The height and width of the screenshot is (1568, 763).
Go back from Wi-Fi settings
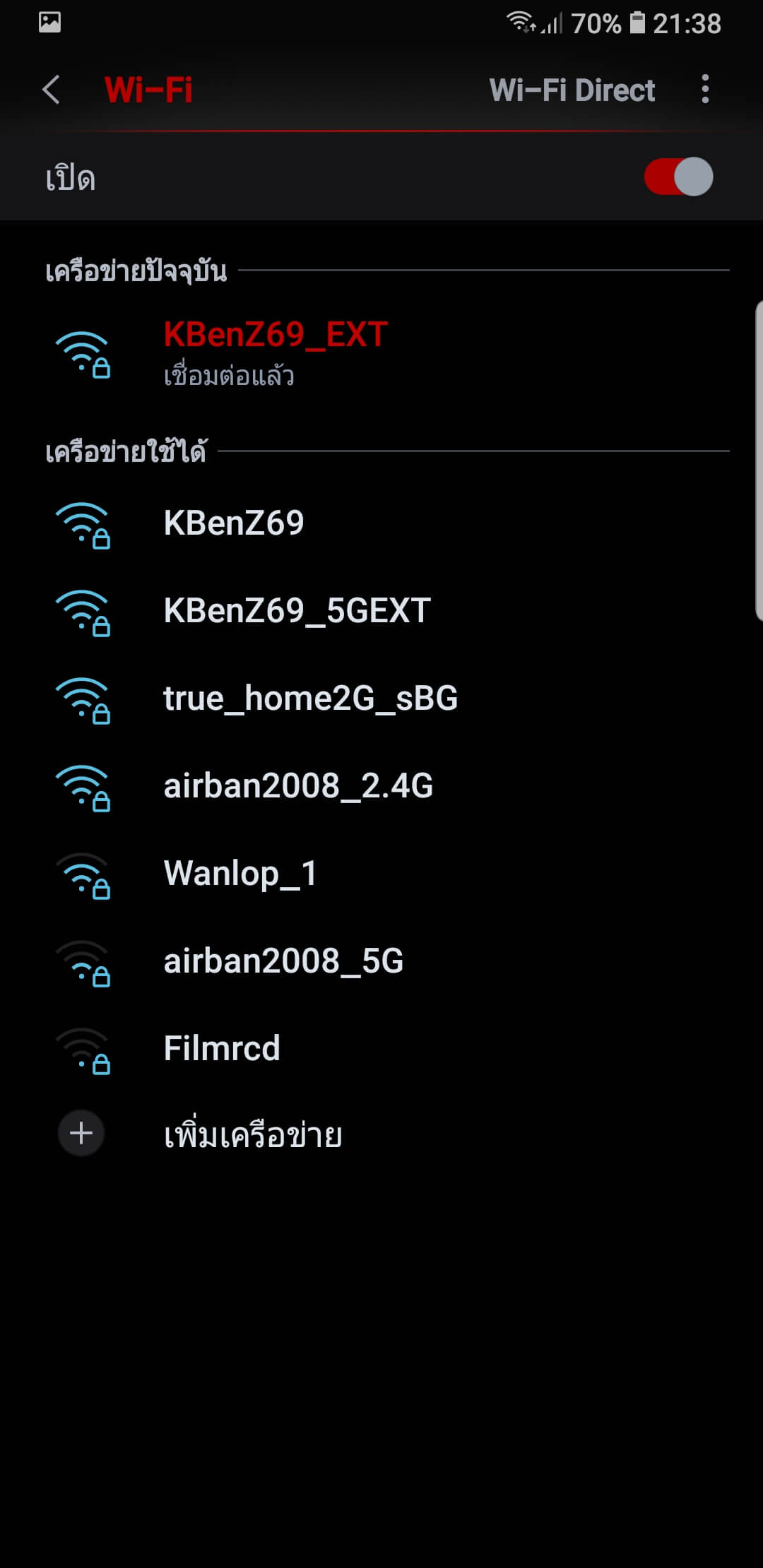[51, 90]
